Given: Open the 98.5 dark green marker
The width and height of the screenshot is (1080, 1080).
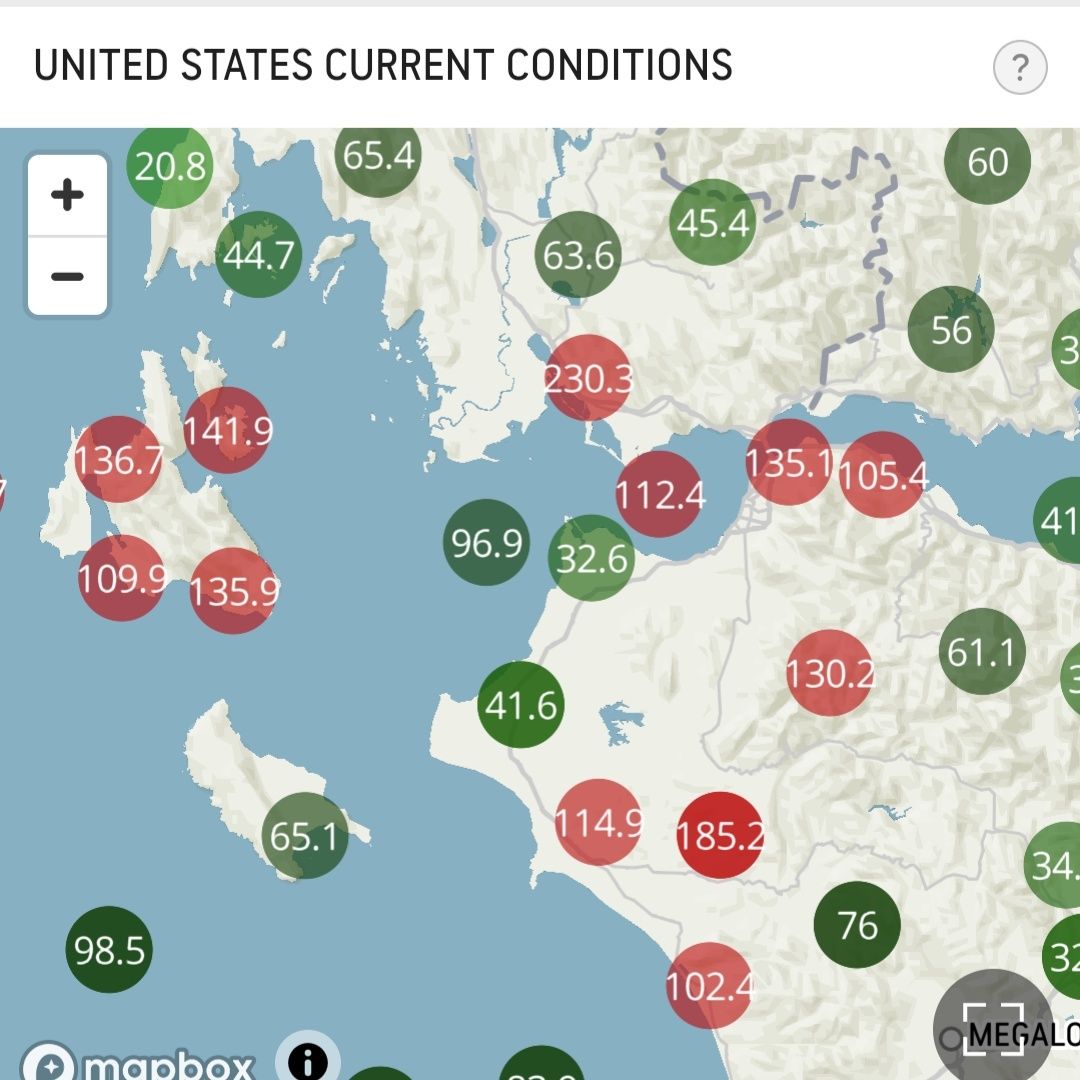Looking at the screenshot, I should [109, 950].
